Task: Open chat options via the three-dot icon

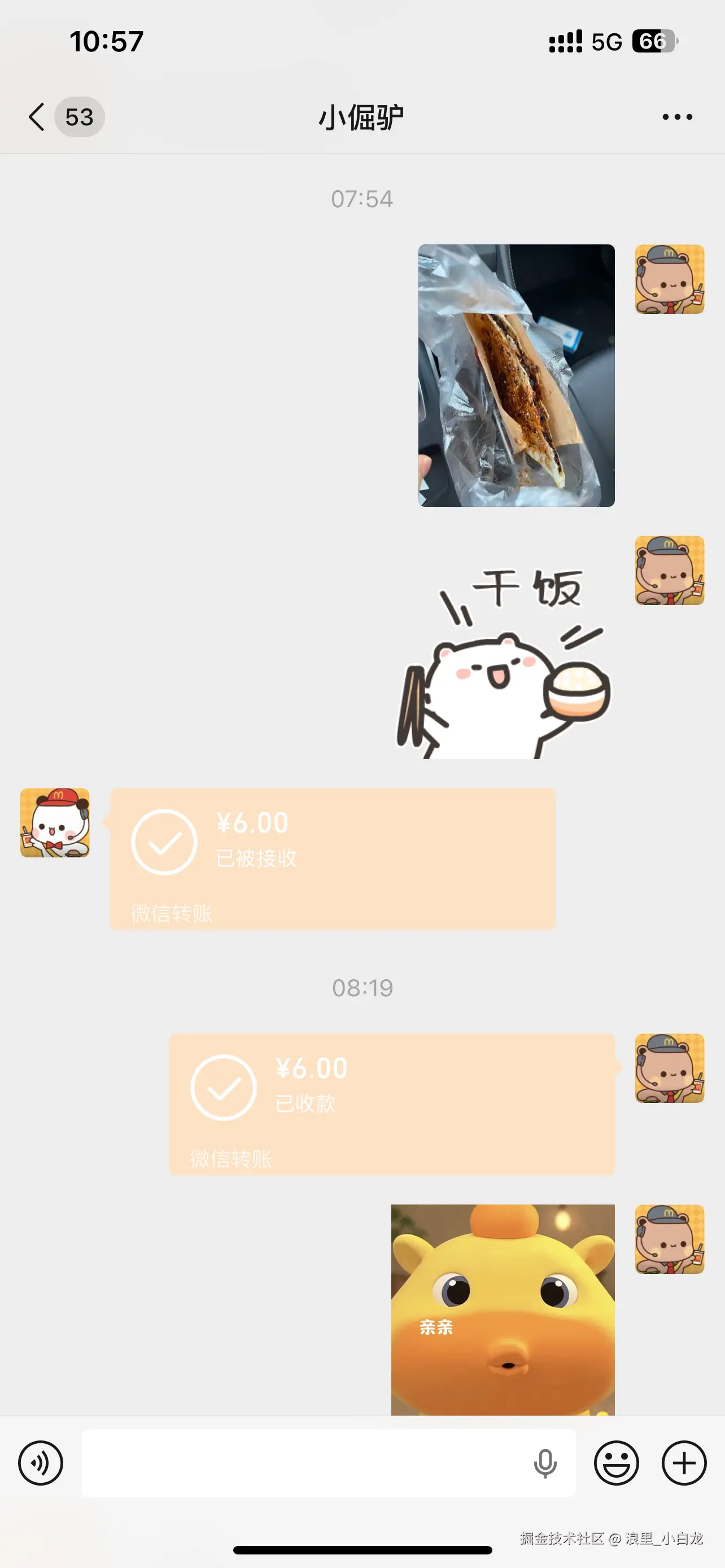Action: pyautogui.click(x=678, y=116)
